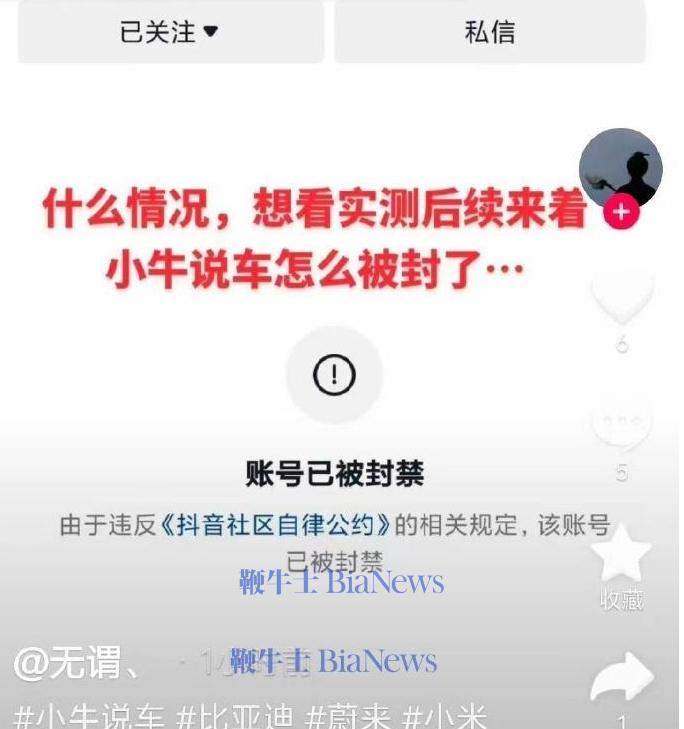Add this video to favorites (收藏)
This screenshot has height=729, width=684.
[621, 555]
